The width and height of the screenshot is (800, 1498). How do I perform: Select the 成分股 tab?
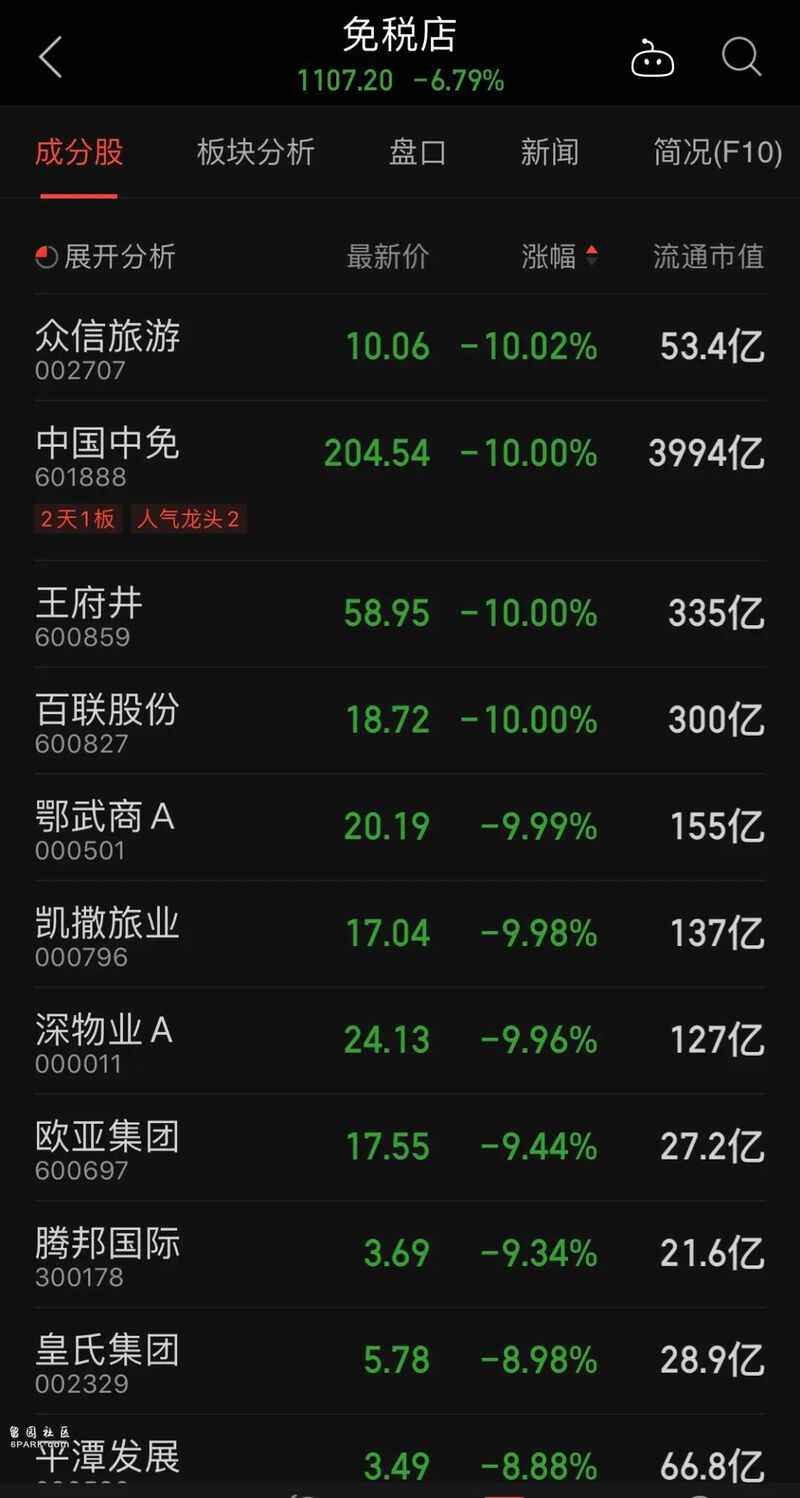(x=79, y=152)
